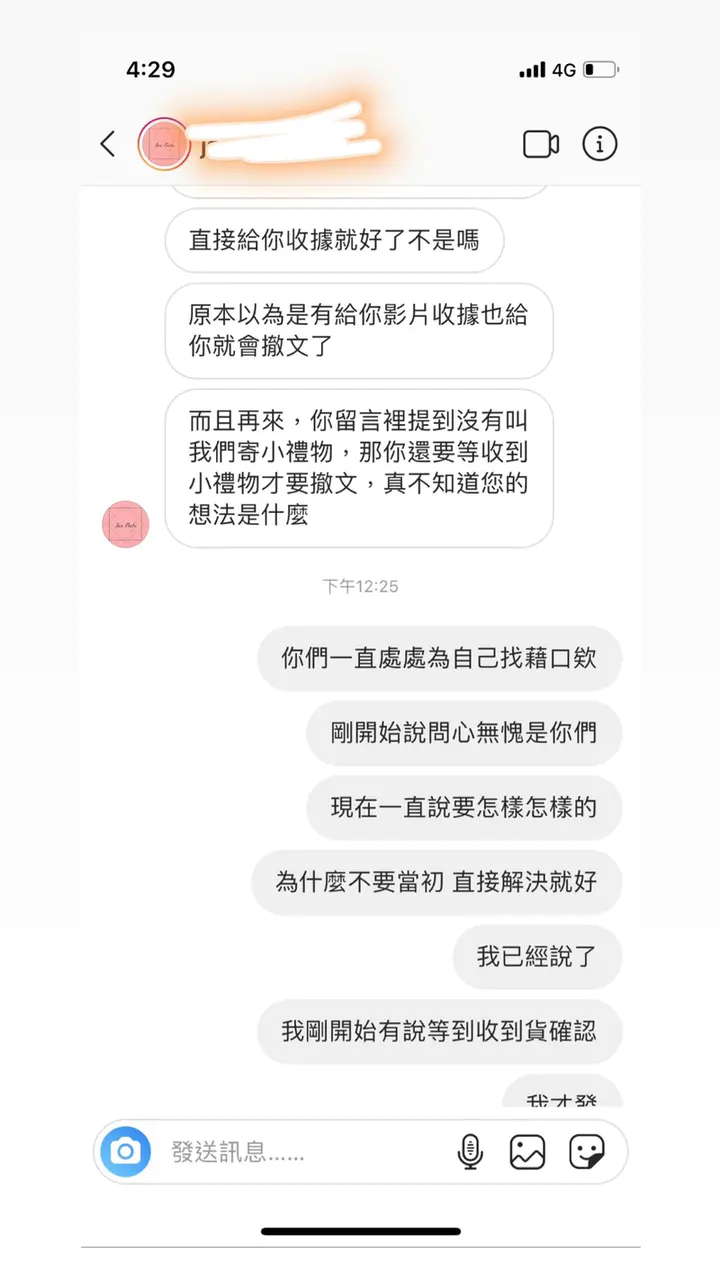Open the contact's profile picture in header

point(163,144)
